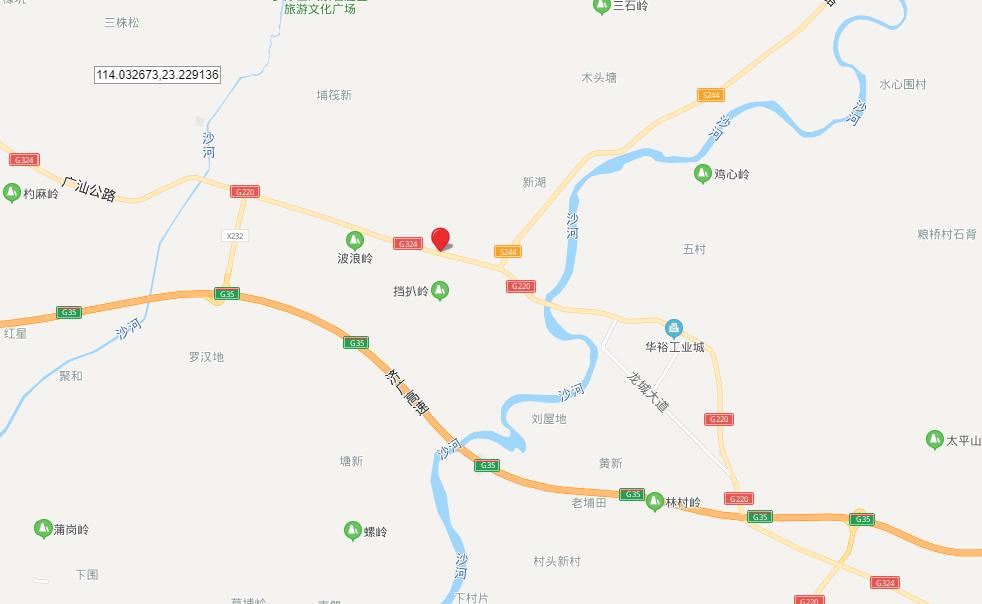Select the 太平山 mountain marker
This screenshot has width=982, height=604.
click(x=934, y=440)
